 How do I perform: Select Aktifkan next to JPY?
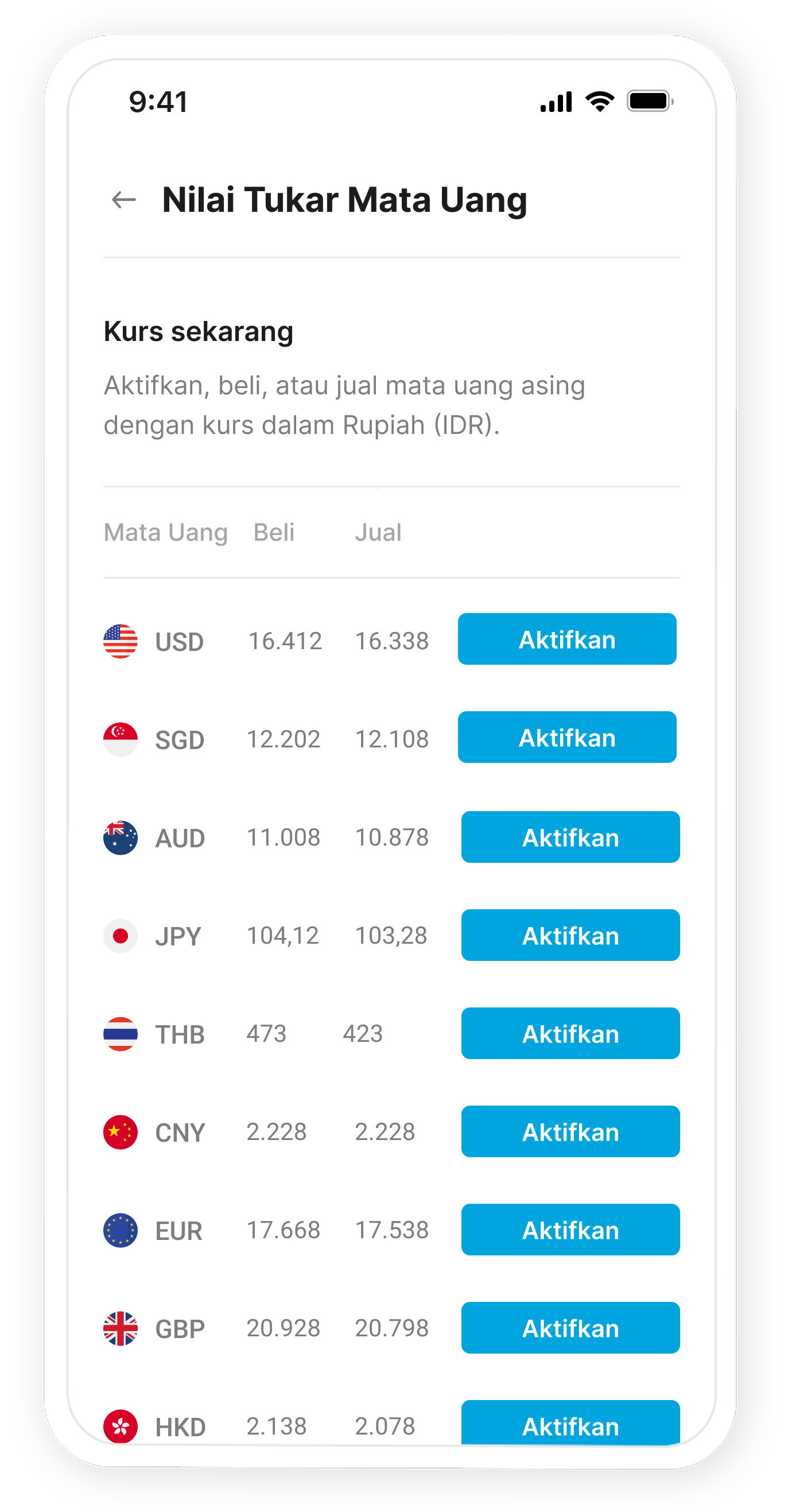pos(570,935)
